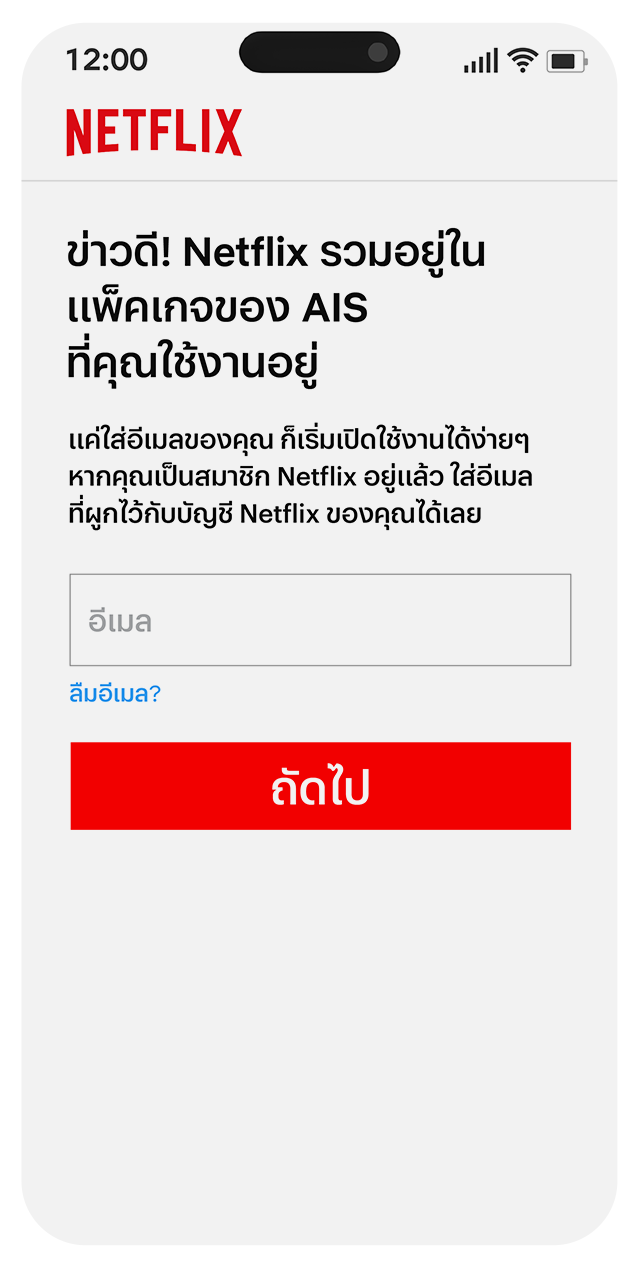The height and width of the screenshot is (1268, 640).
Task: Open the ลืมอีเมล? forgot email link
Action: coord(115,694)
